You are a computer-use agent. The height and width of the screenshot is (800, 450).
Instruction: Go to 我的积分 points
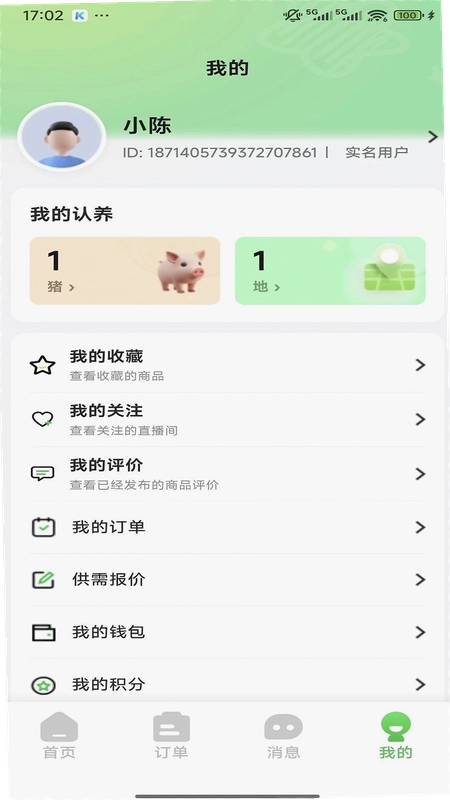click(x=228, y=684)
